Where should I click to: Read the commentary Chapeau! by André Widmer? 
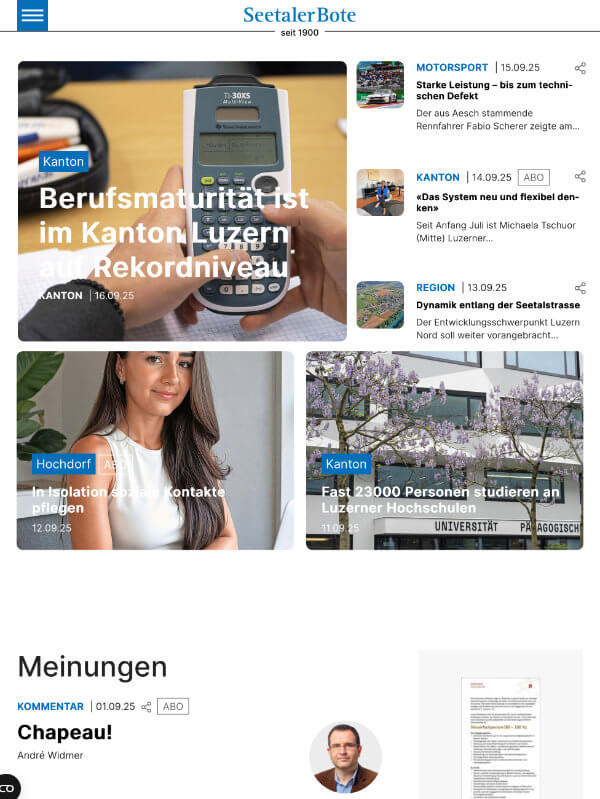pyautogui.click(x=65, y=732)
